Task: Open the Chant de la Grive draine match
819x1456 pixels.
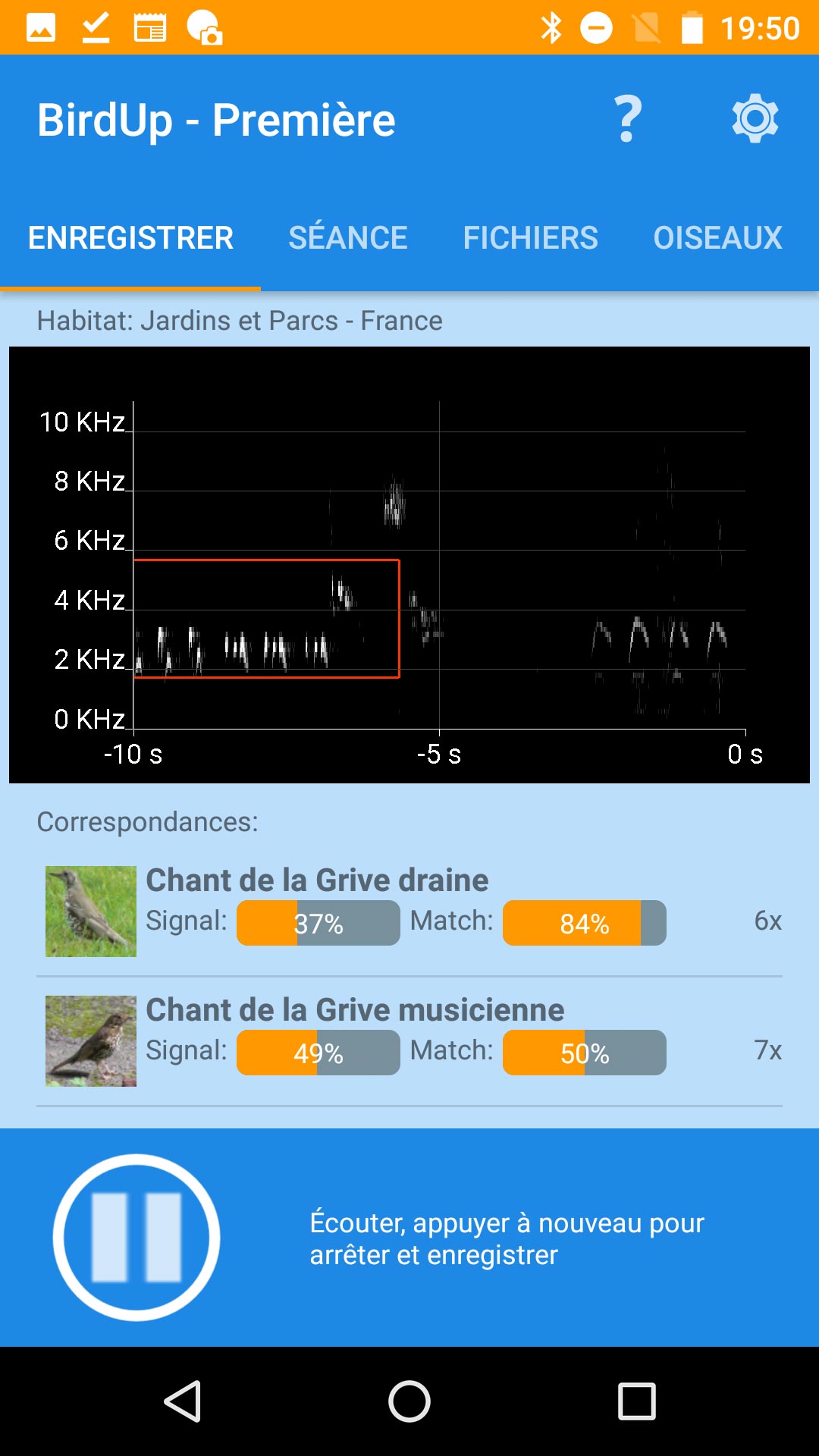Action: (409, 912)
